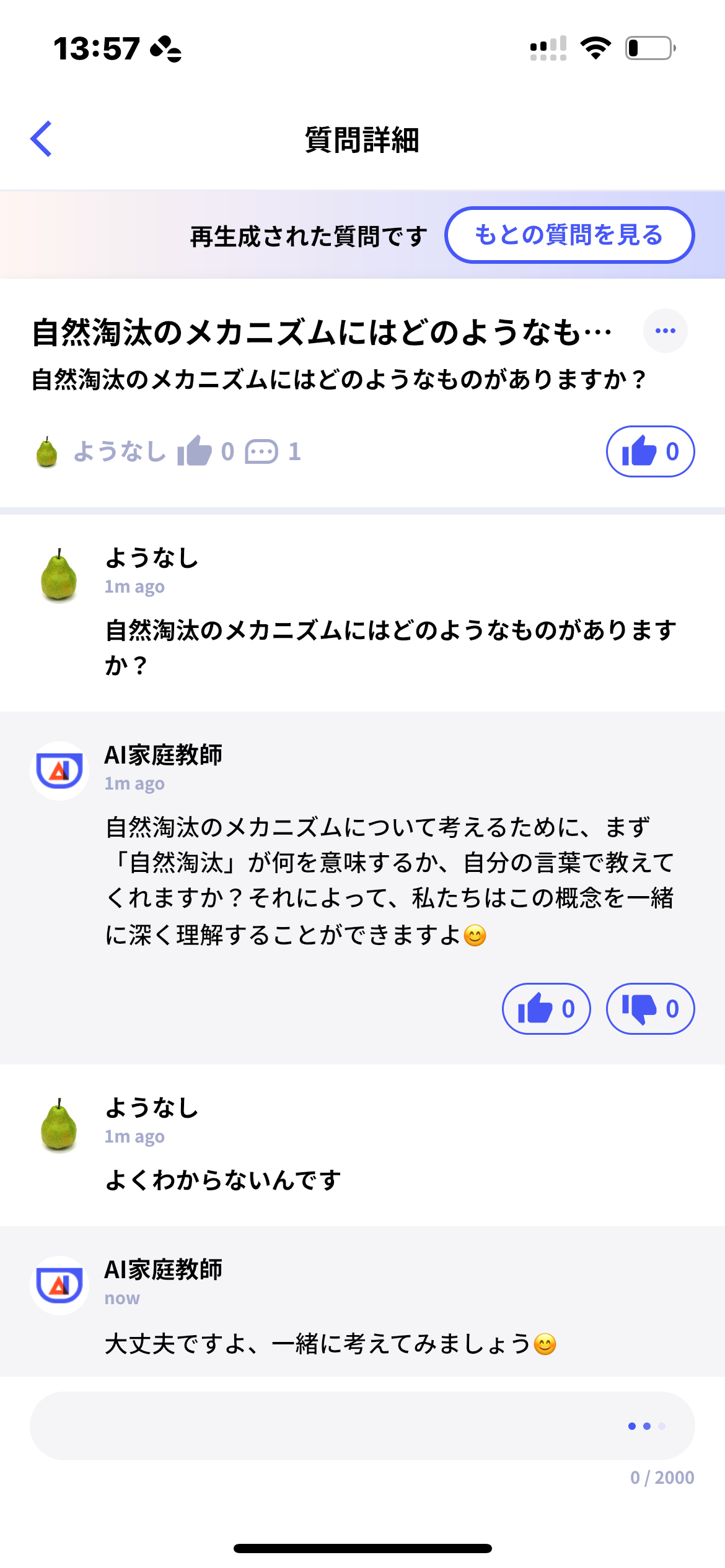
Task: Give a thumbs-down to the AI家庭教師 answer
Action: [649, 1009]
